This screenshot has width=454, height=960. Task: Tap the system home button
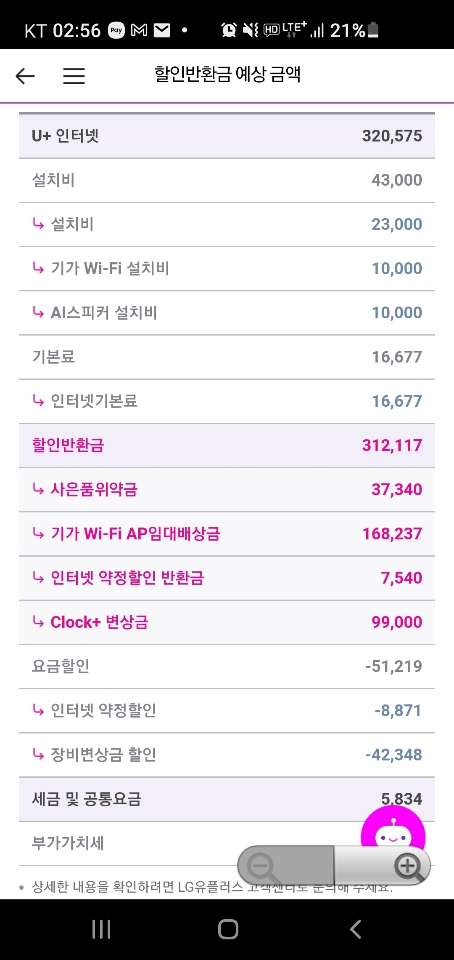pos(228,929)
